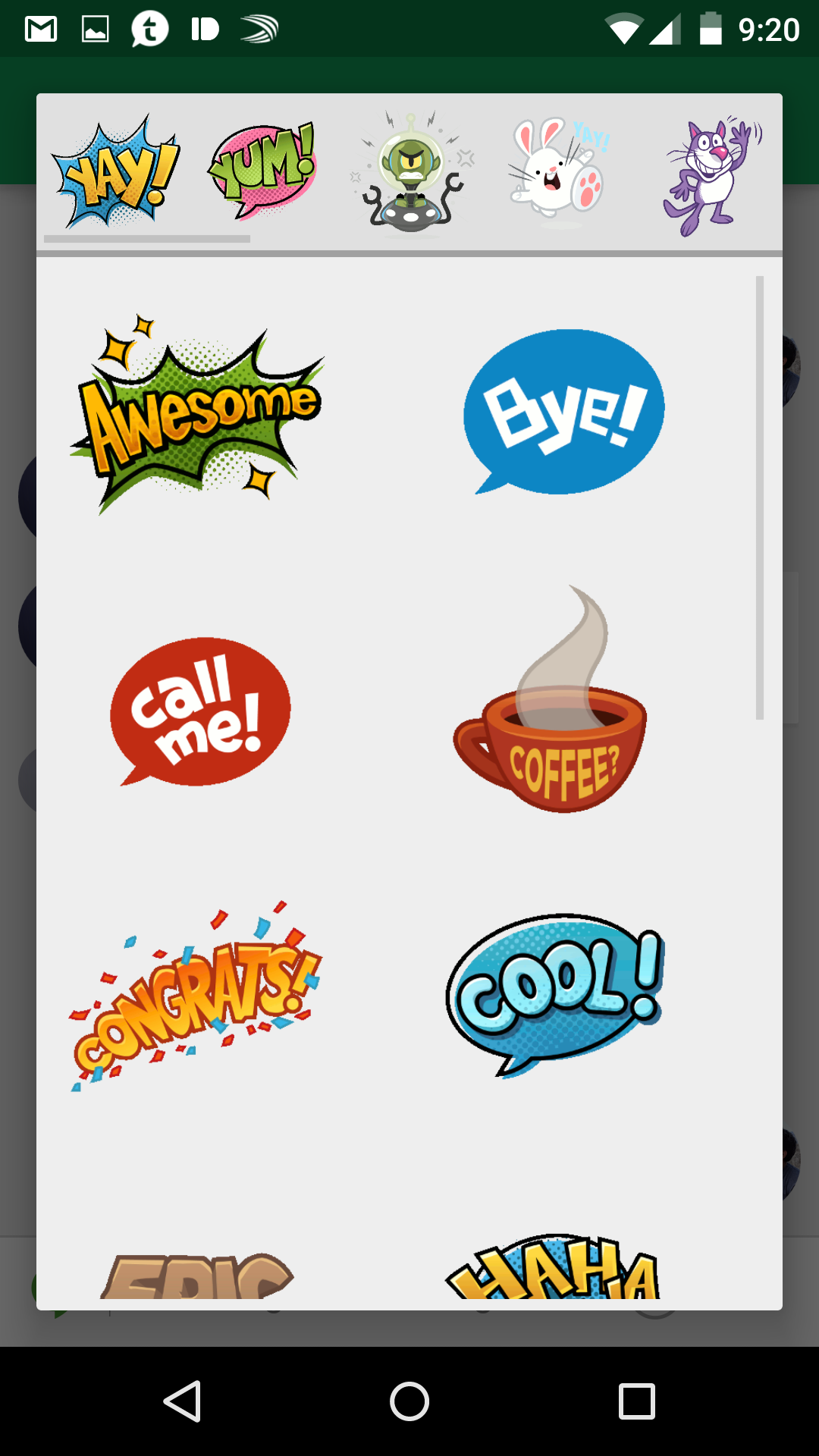Go back with the system back button

pyautogui.click(x=182, y=1401)
